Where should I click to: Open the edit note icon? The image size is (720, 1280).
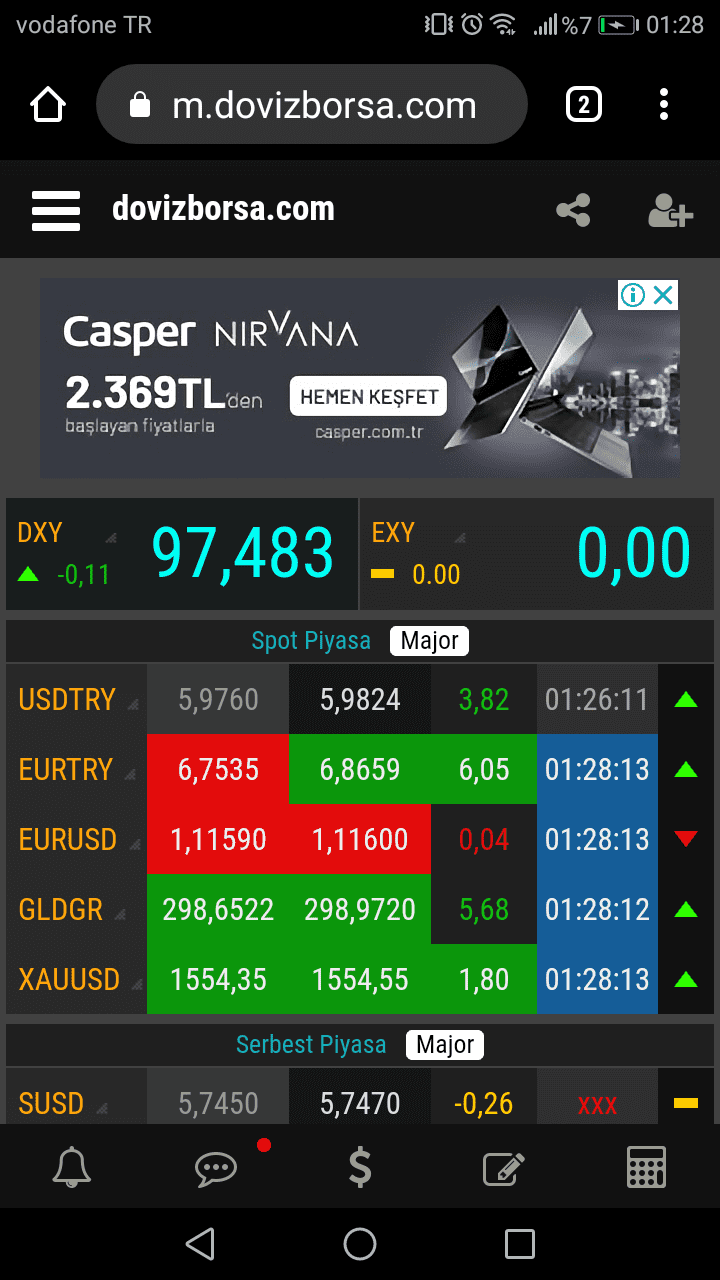point(504,1168)
